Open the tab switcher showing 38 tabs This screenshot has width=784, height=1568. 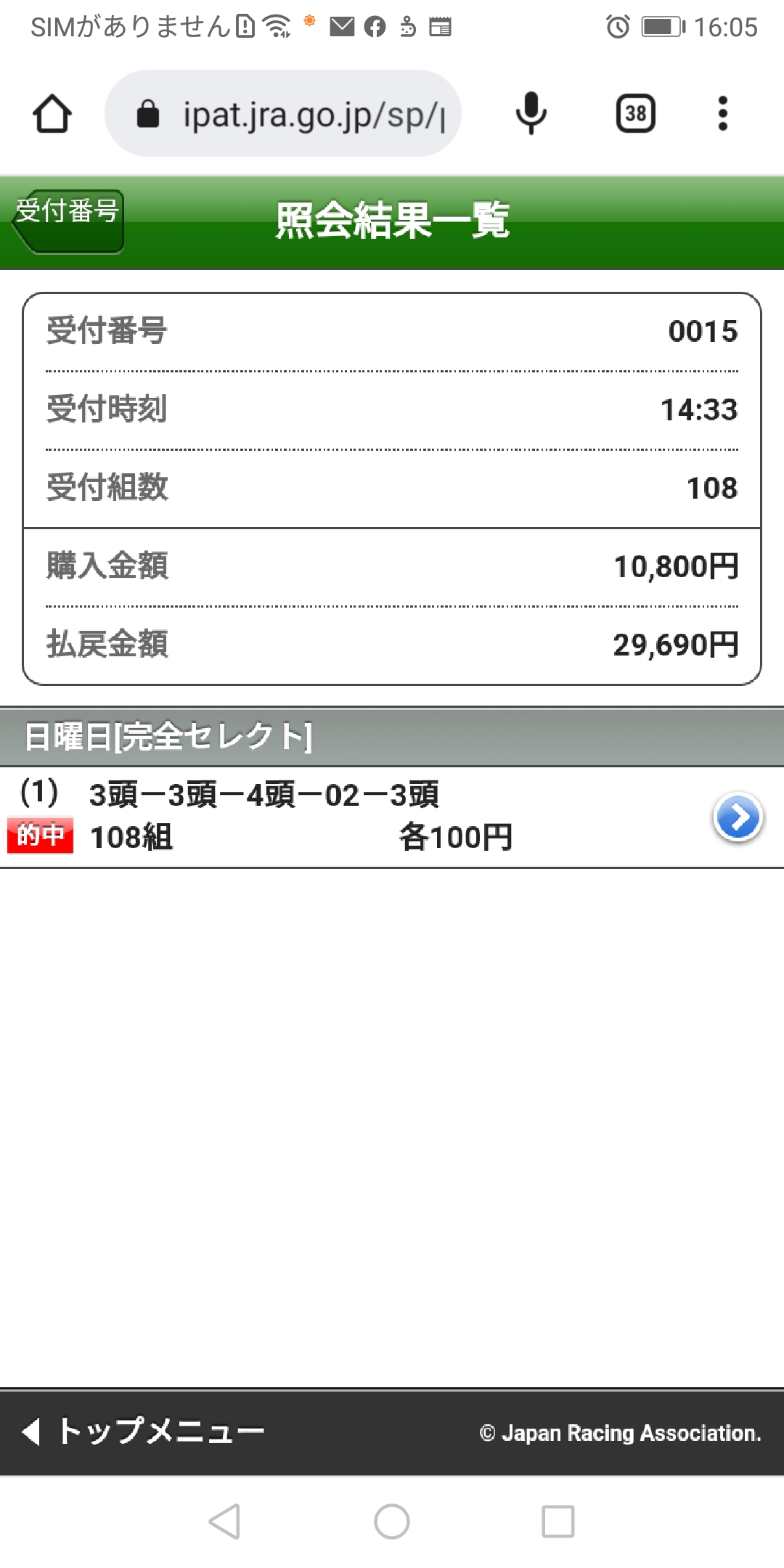pos(635,114)
